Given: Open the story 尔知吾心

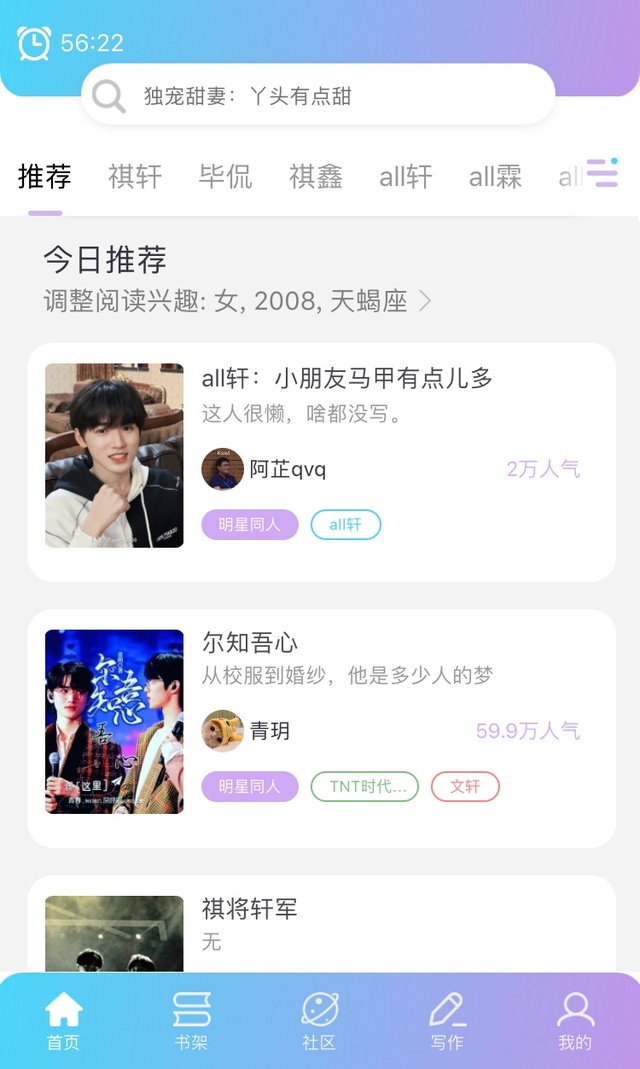Looking at the screenshot, I should tap(250, 642).
